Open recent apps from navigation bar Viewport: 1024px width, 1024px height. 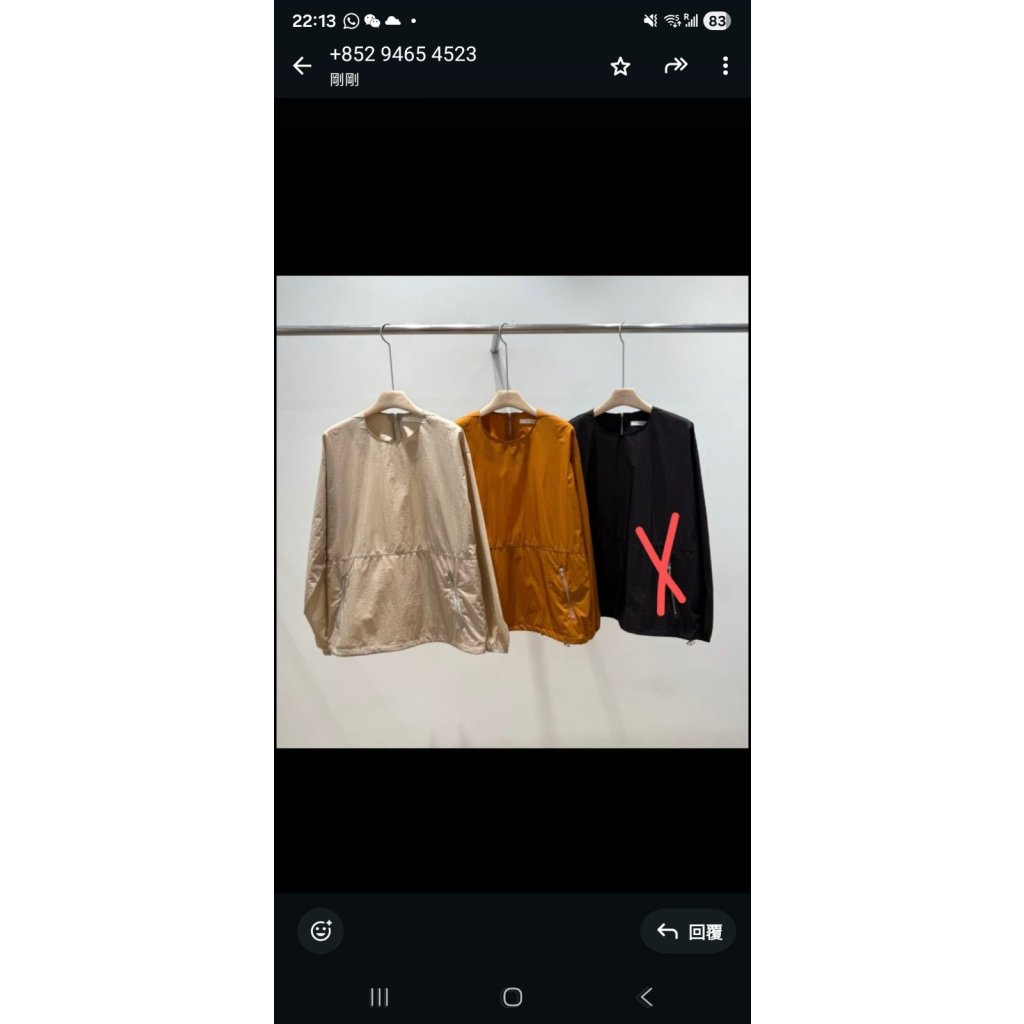click(379, 997)
